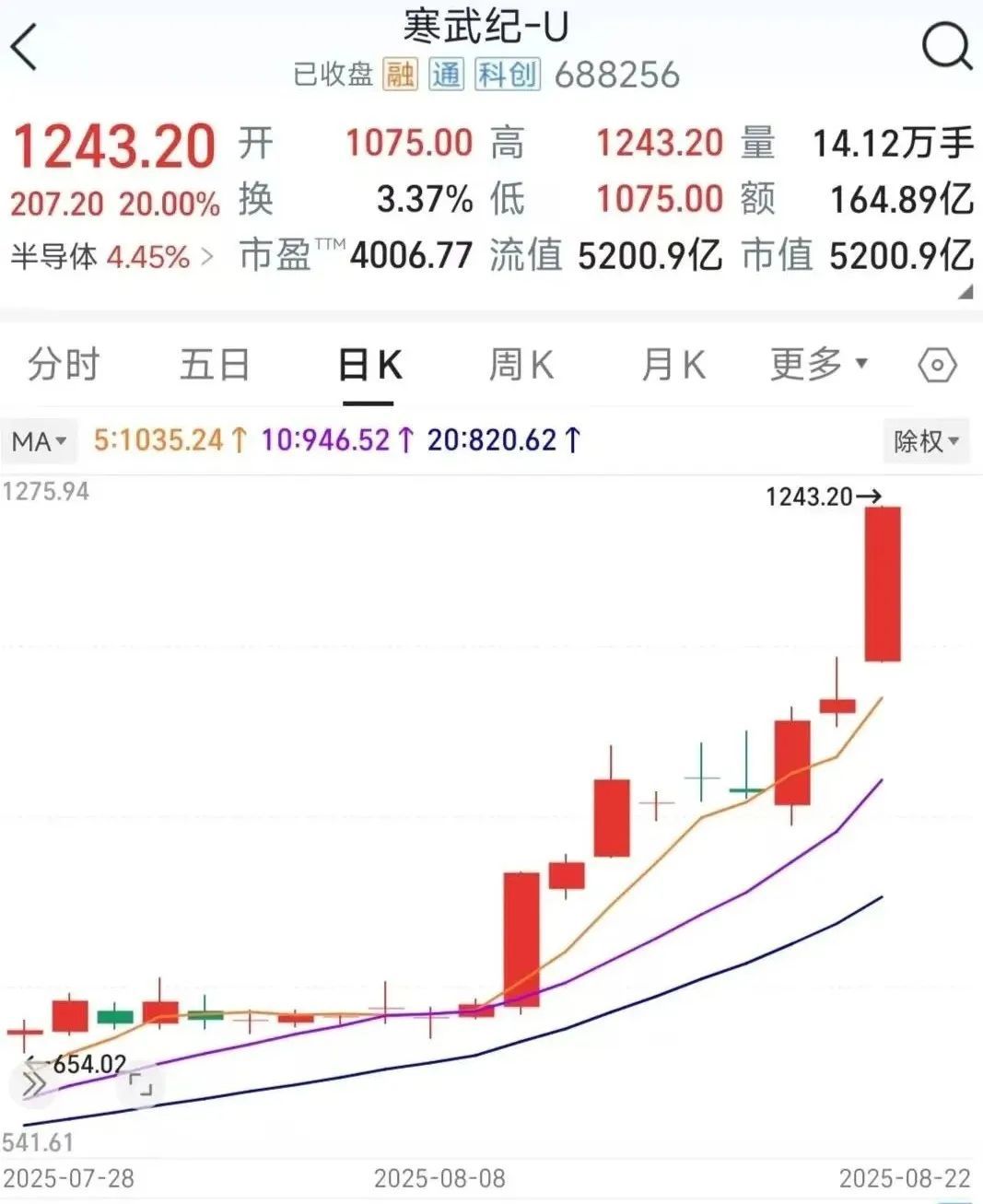Open chart settings via the hexagon icon
This screenshot has width=983, height=1204.
tap(936, 364)
